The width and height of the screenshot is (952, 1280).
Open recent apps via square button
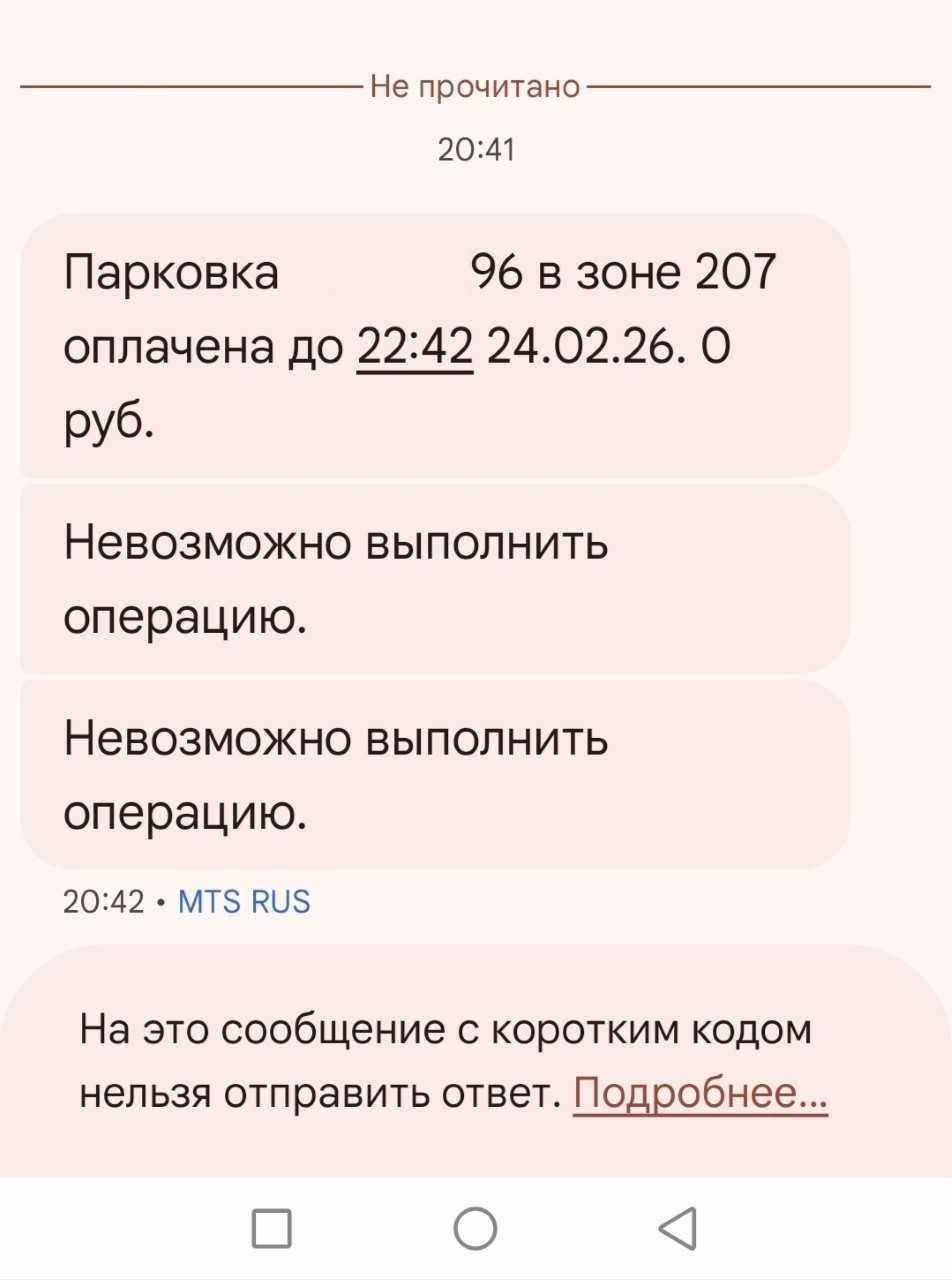[x=271, y=1228]
